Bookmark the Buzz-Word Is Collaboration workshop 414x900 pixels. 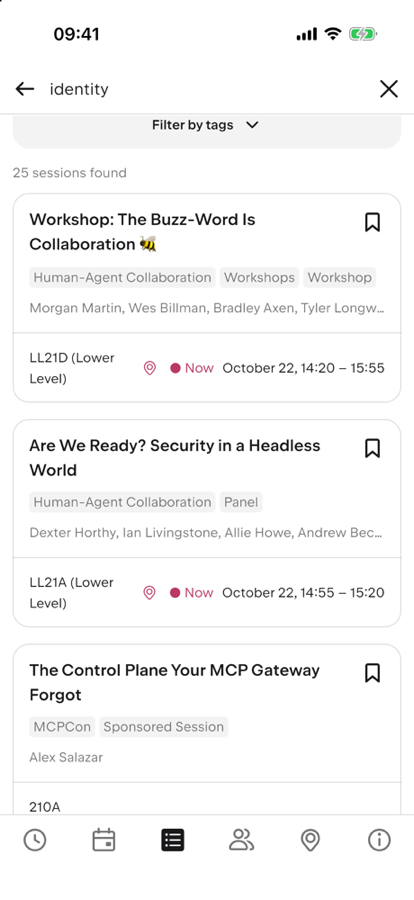click(x=373, y=222)
